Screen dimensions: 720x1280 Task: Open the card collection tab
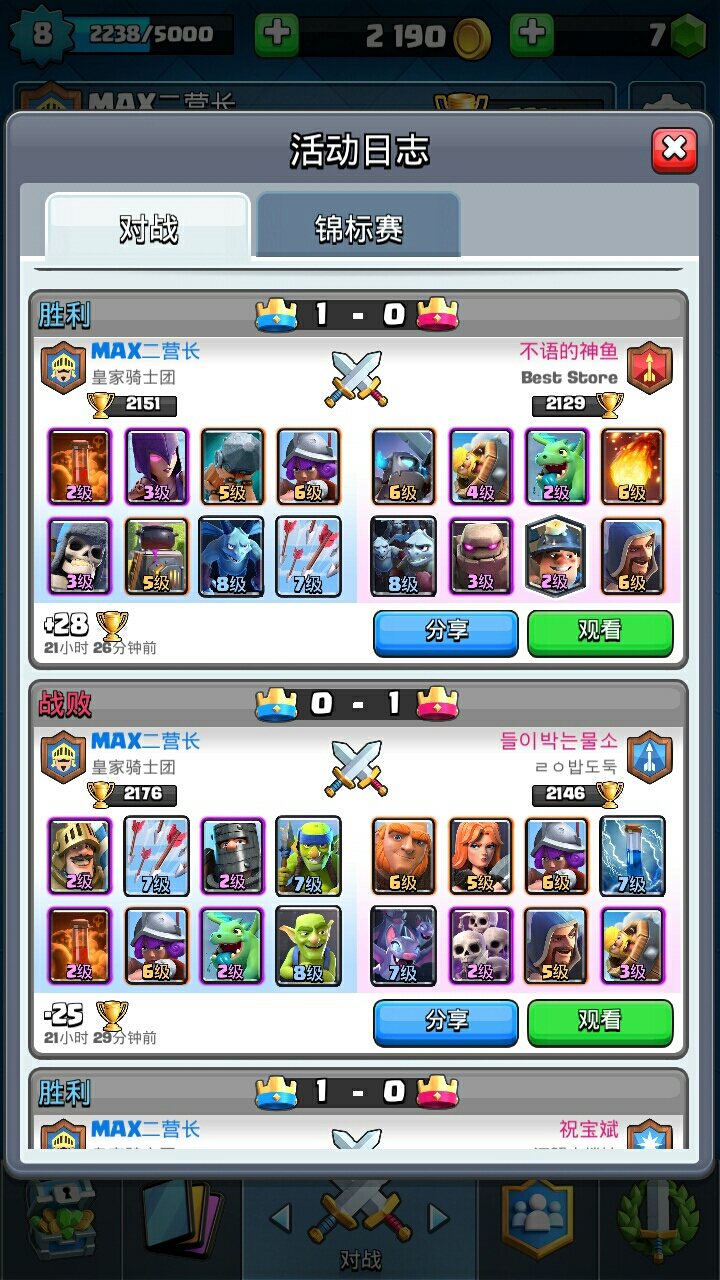tap(180, 1218)
